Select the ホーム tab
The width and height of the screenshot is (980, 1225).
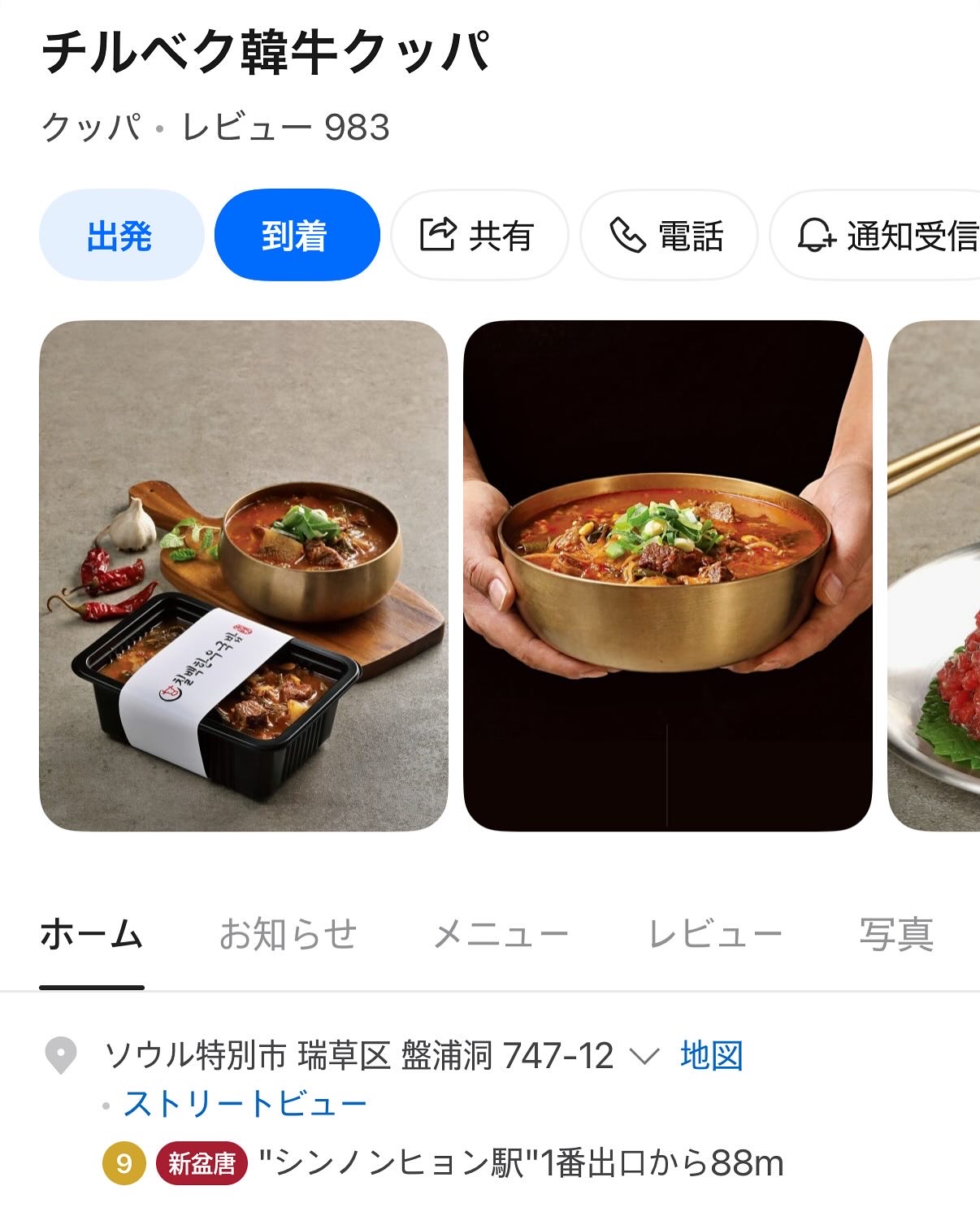click(92, 935)
